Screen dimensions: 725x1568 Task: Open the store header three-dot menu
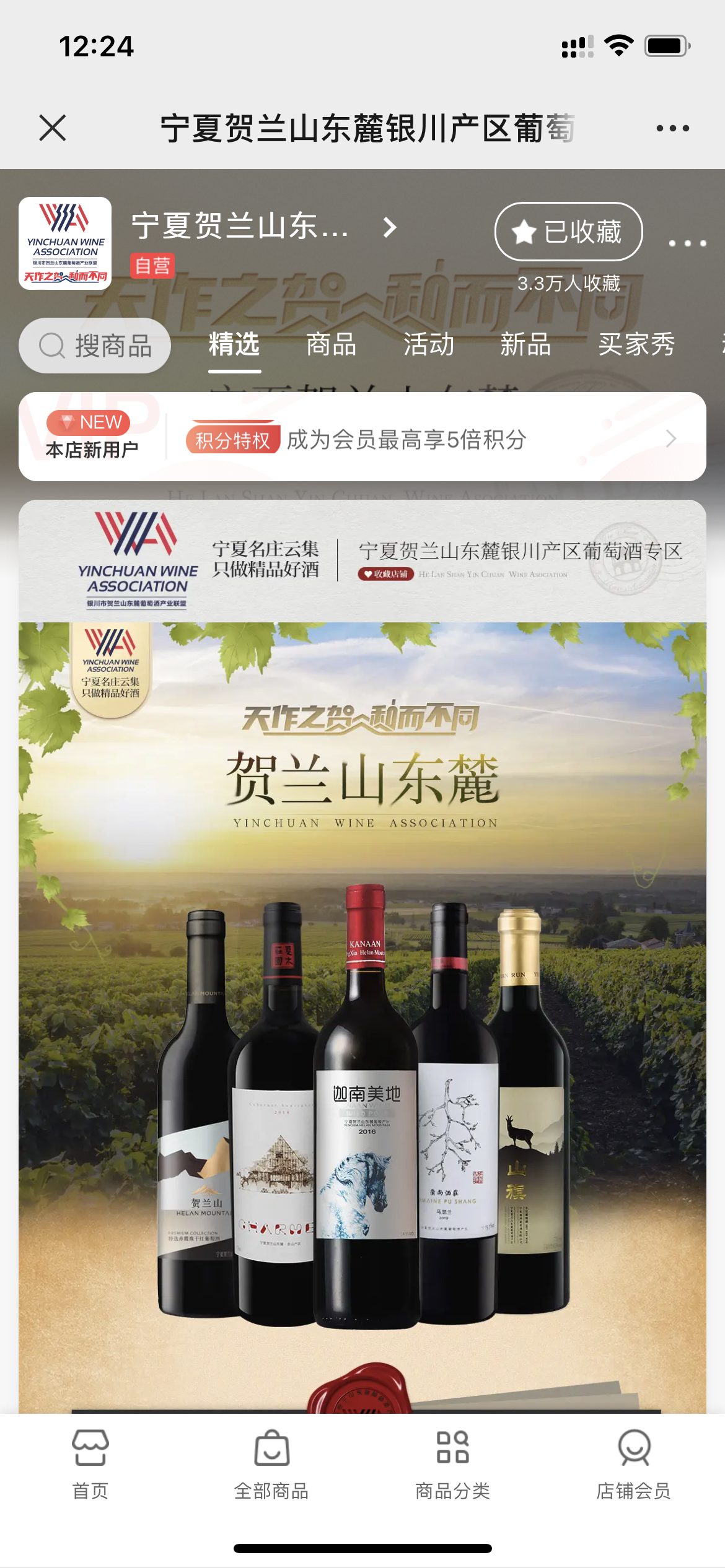[x=687, y=243]
